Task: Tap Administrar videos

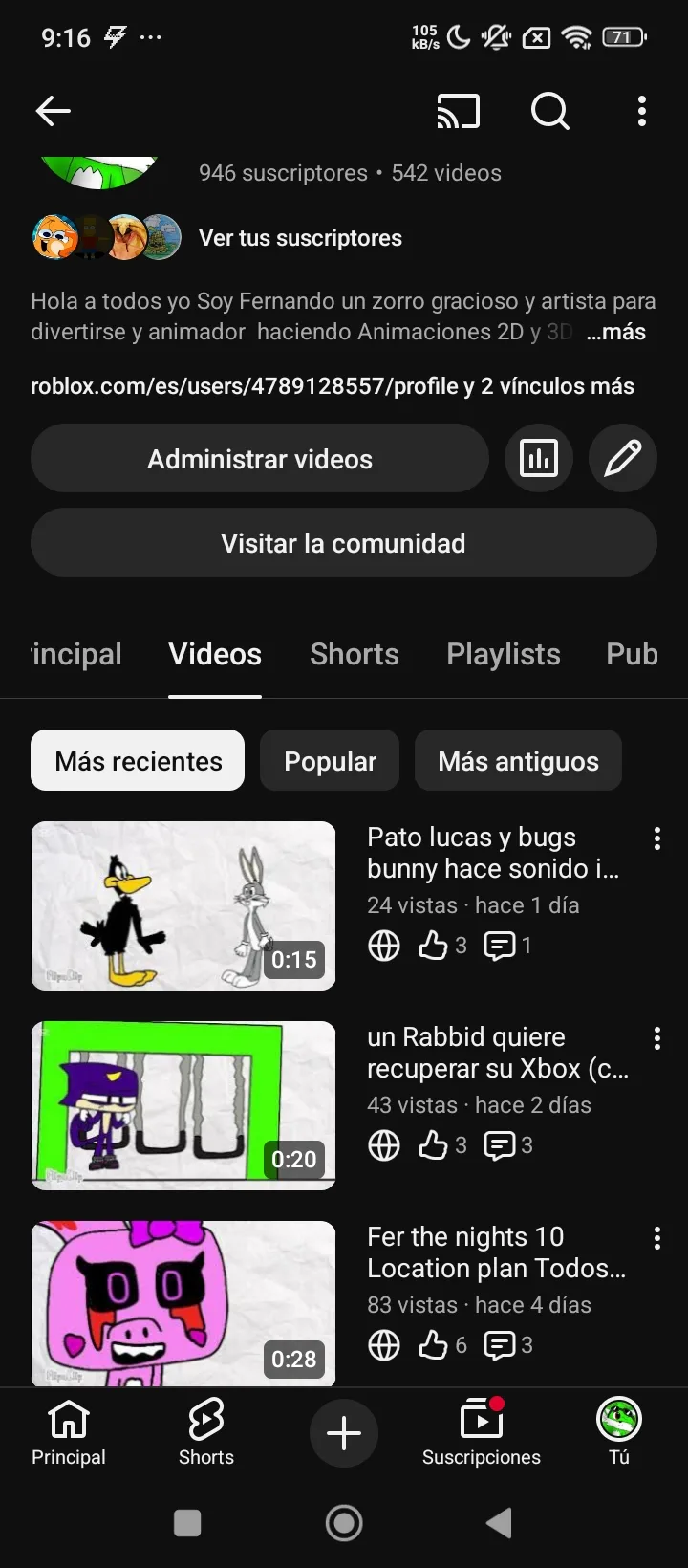Action: coord(260,459)
